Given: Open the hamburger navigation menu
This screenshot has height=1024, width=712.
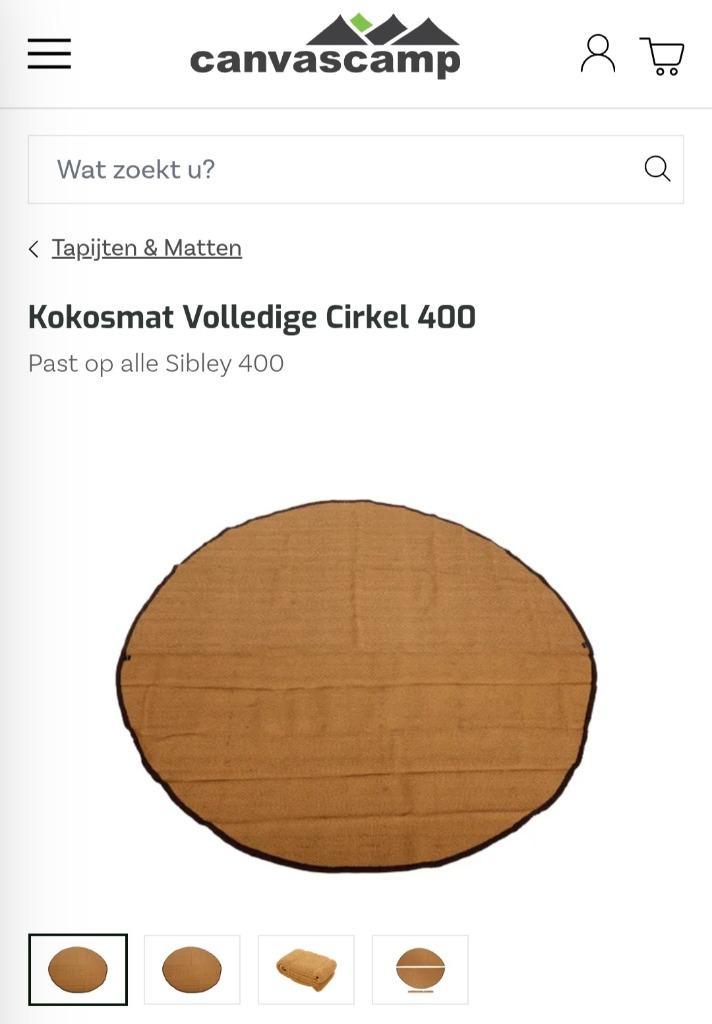Looking at the screenshot, I should click(x=49, y=53).
